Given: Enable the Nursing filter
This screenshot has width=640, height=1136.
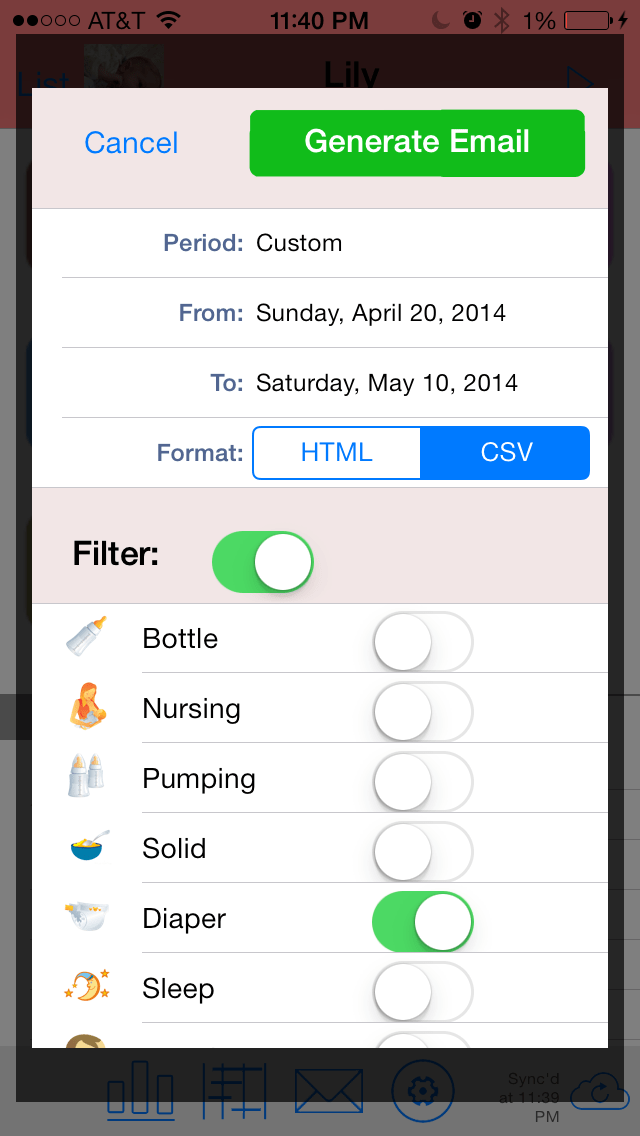Looking at the screenshot, I should 423,711.
